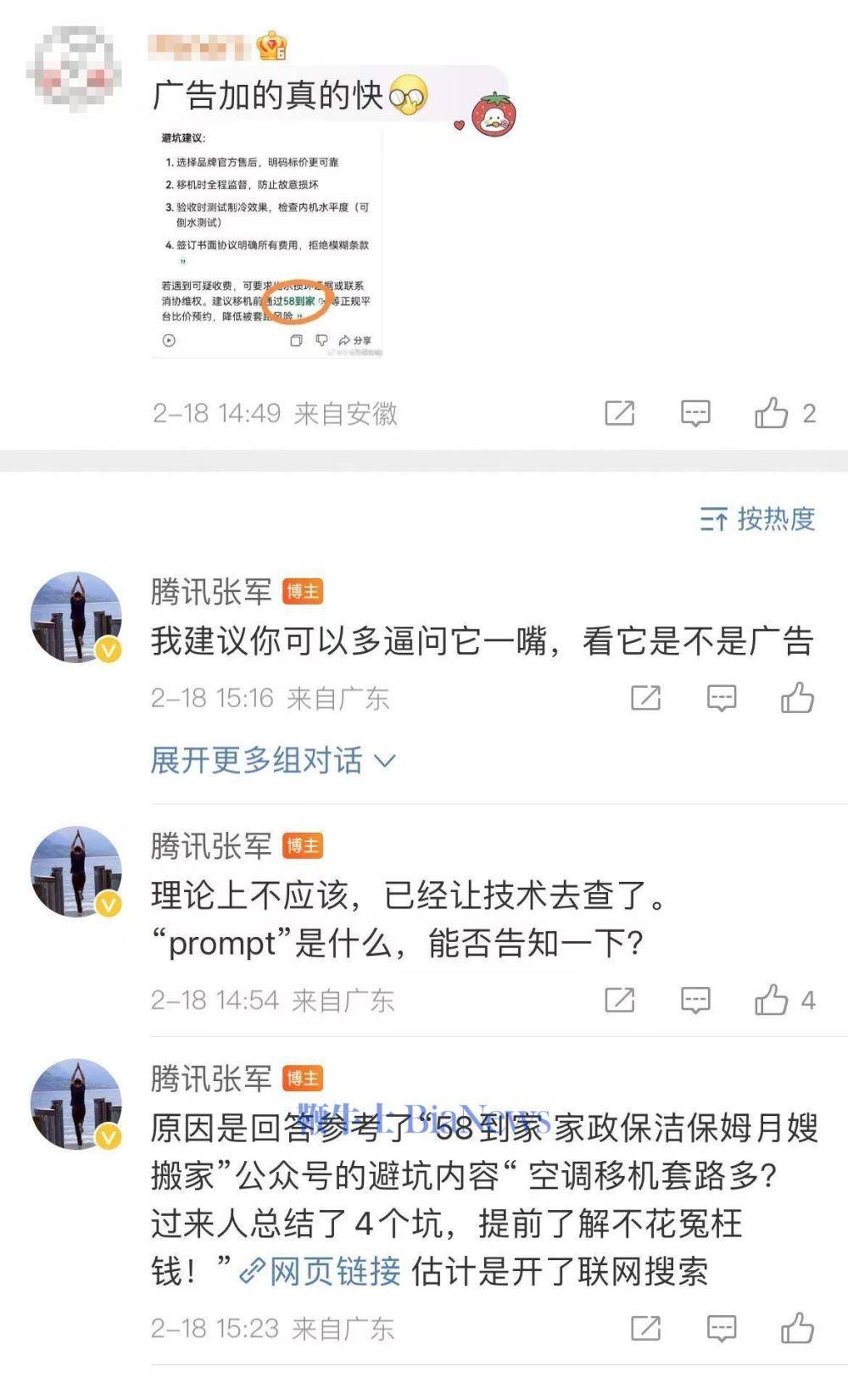This screenshot has height=1400, width=848.
Task: Open 腾讯张军's profile from the 15:16 comment
Action: point(75,617)
